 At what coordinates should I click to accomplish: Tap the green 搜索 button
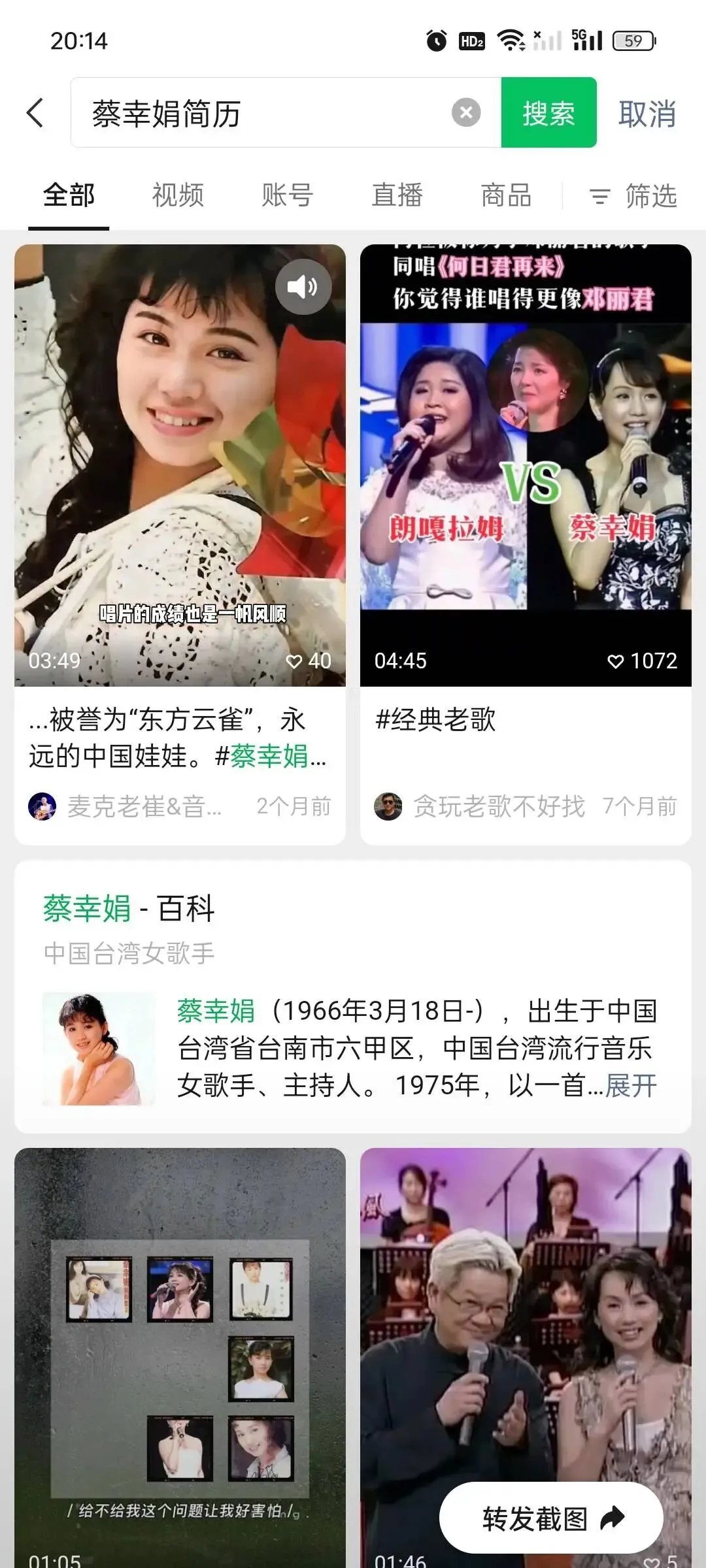point(548,113)
